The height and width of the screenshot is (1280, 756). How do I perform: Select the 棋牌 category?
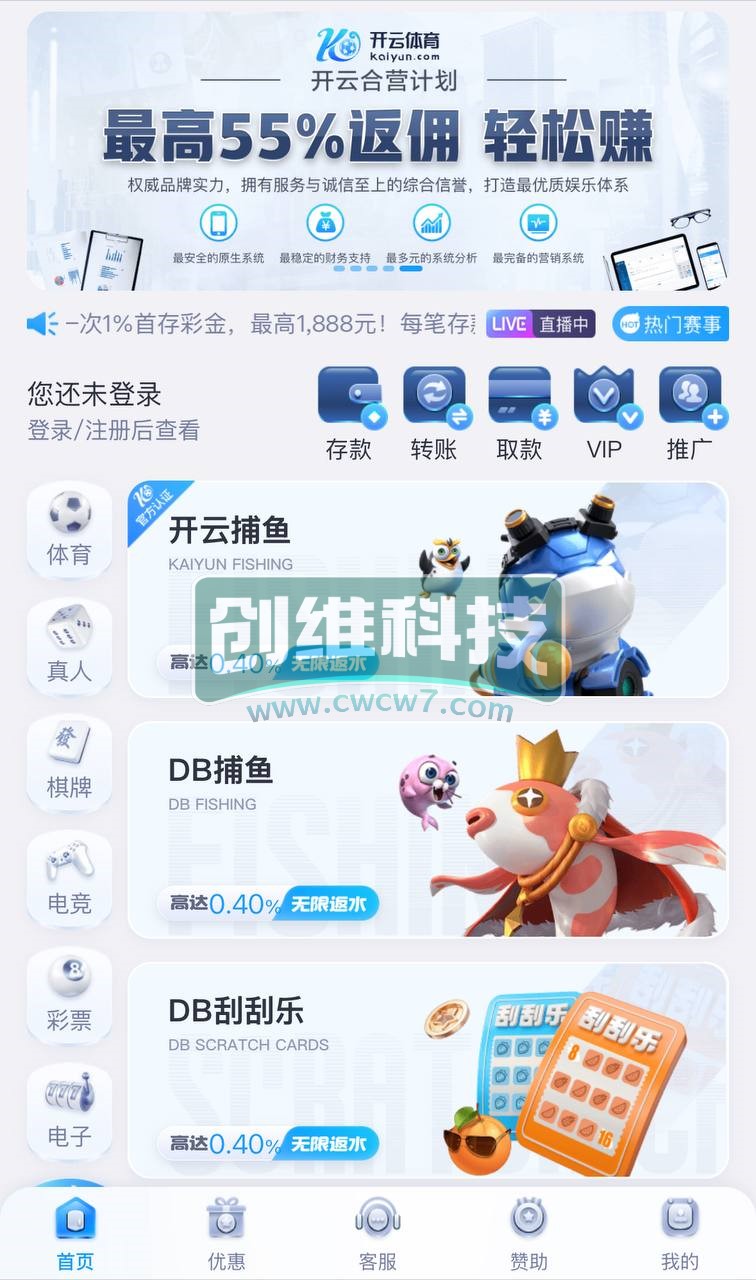click(x=69, y=761)
